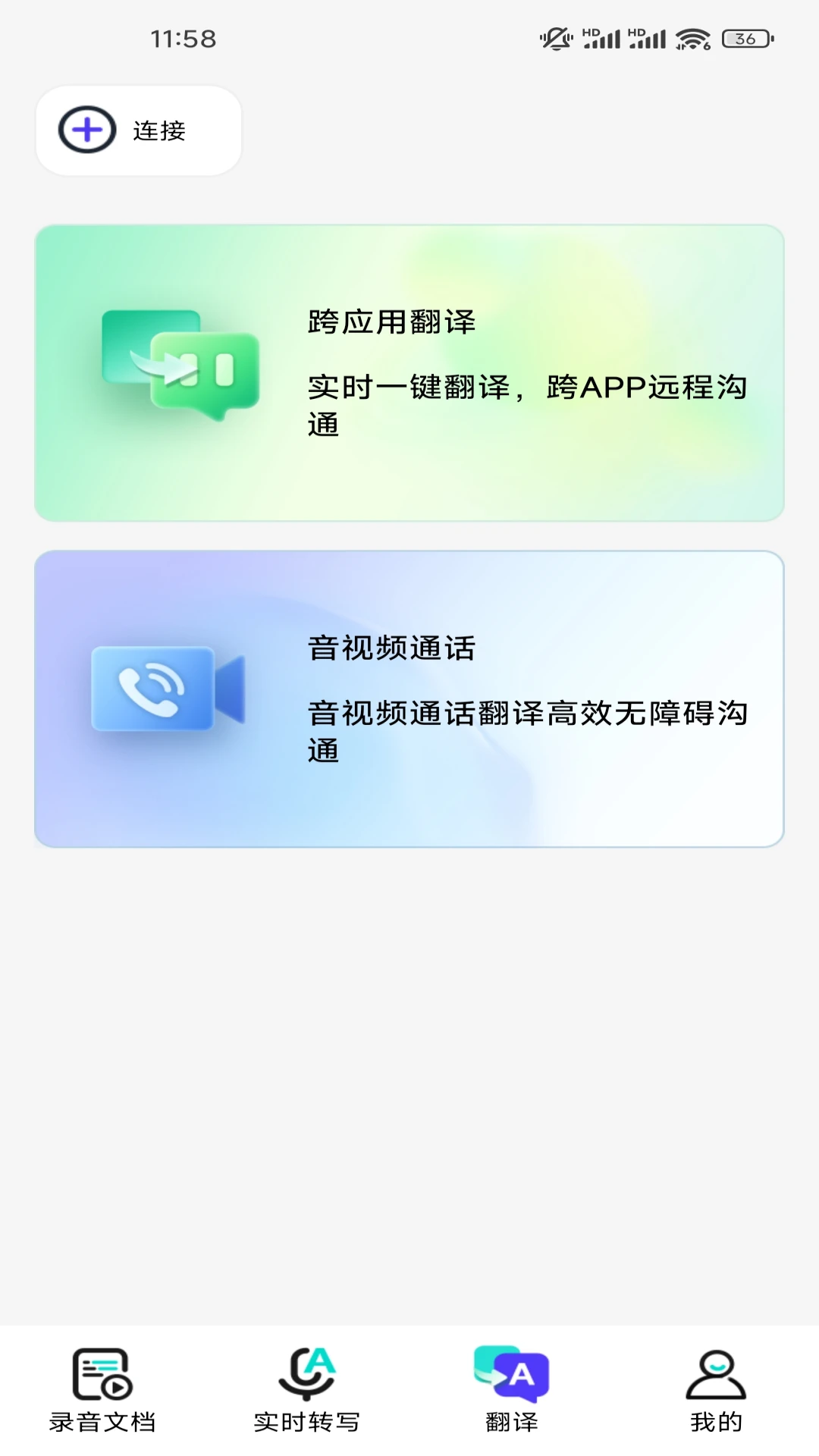
Task: Tap the plus icon inside the 连接 button
Action: 86,130
